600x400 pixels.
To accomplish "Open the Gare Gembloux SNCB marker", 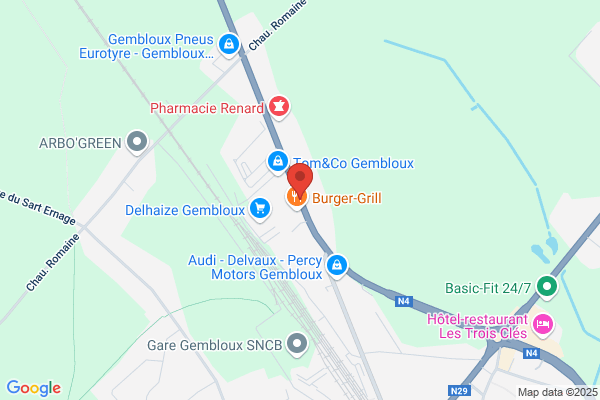I will click(x=297, y=344).
